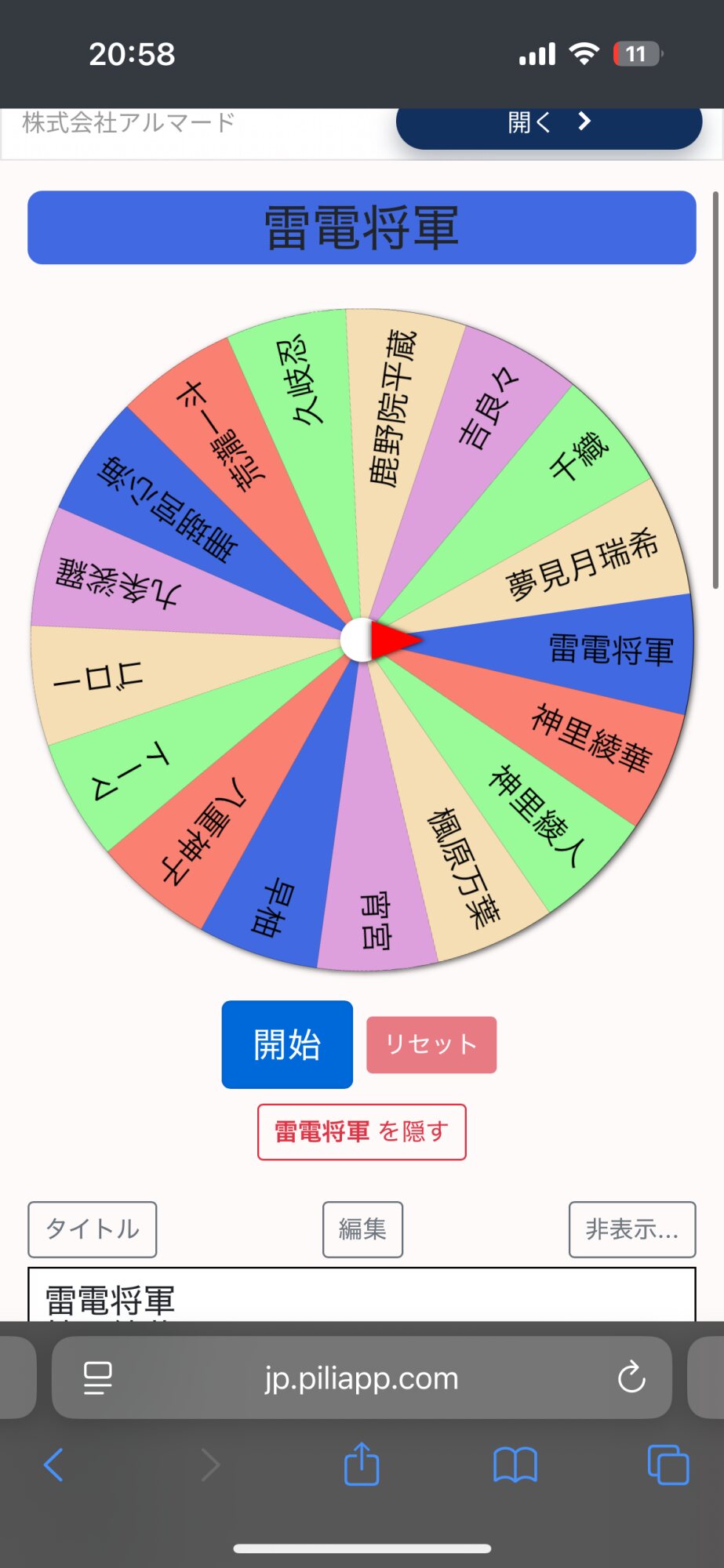724x1568 pixels.
Task: Open the page format menu icon
Action: 98,1377
